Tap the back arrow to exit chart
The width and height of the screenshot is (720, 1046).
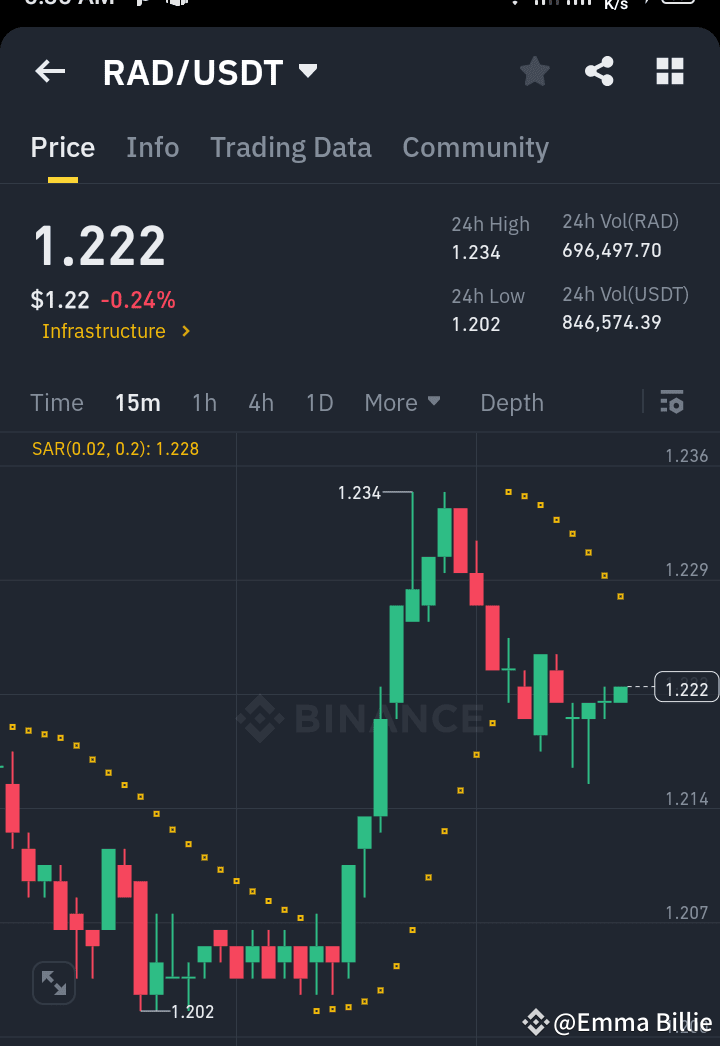tap(50, 71)
